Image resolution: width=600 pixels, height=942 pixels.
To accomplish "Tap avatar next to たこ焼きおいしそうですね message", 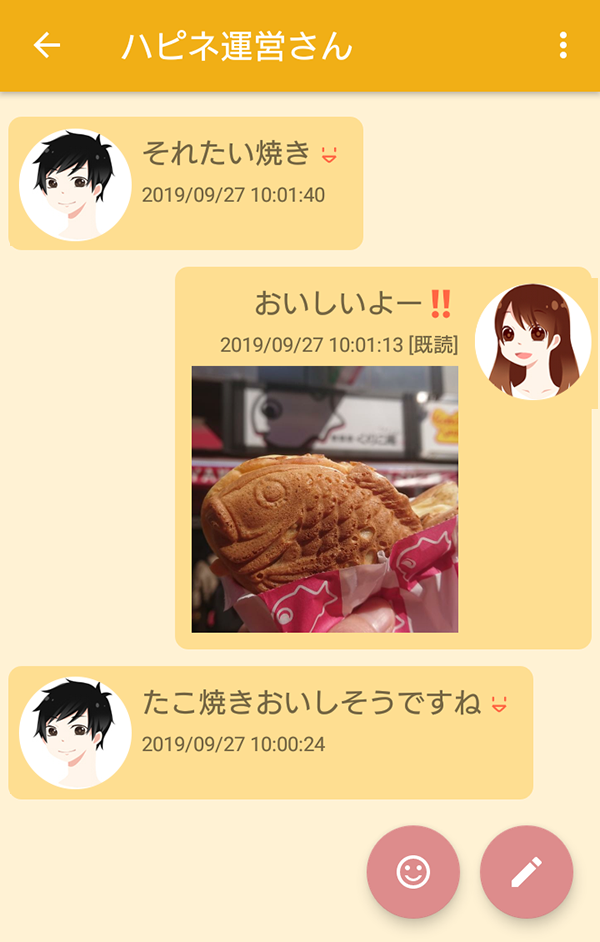I will point(75,733).
